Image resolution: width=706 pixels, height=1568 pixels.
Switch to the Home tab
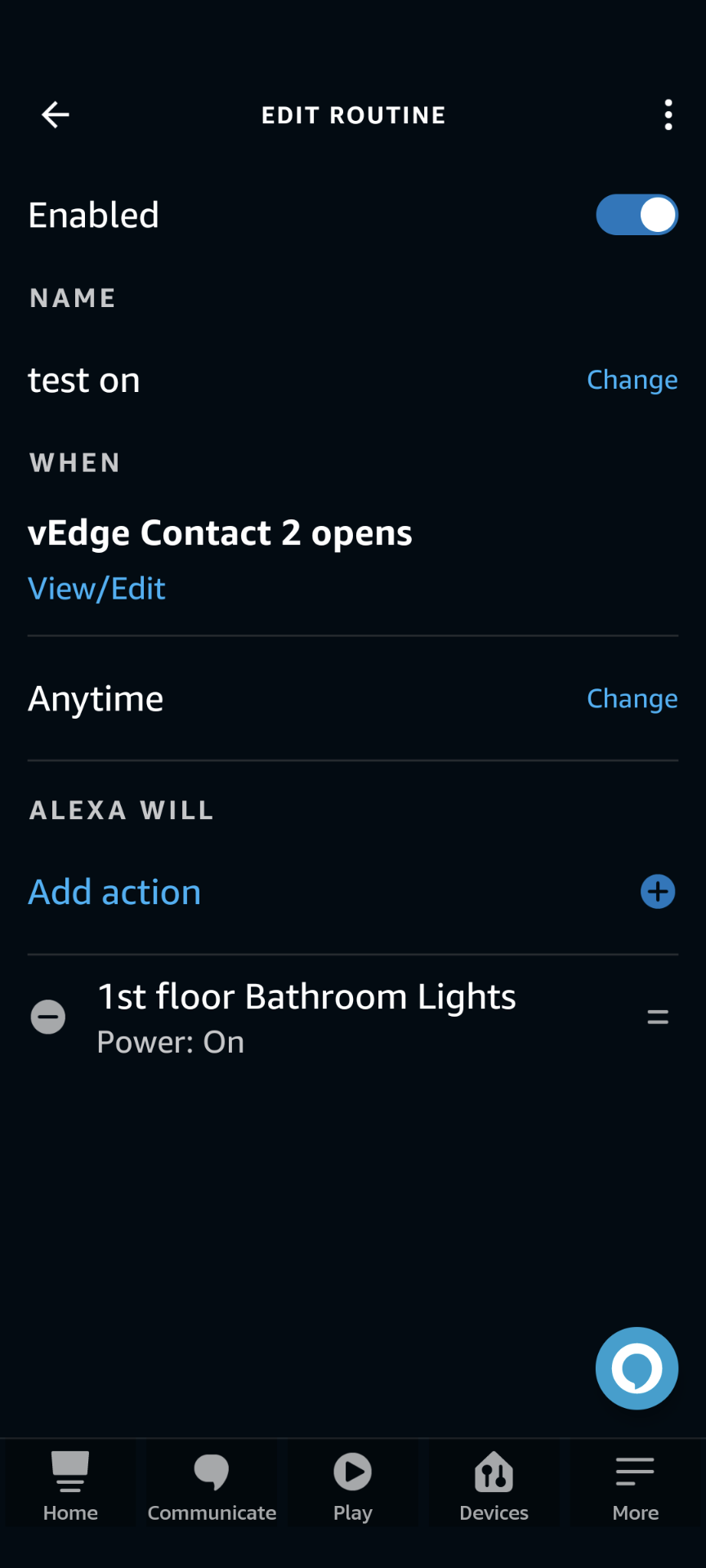click(x=70, y=1486)
